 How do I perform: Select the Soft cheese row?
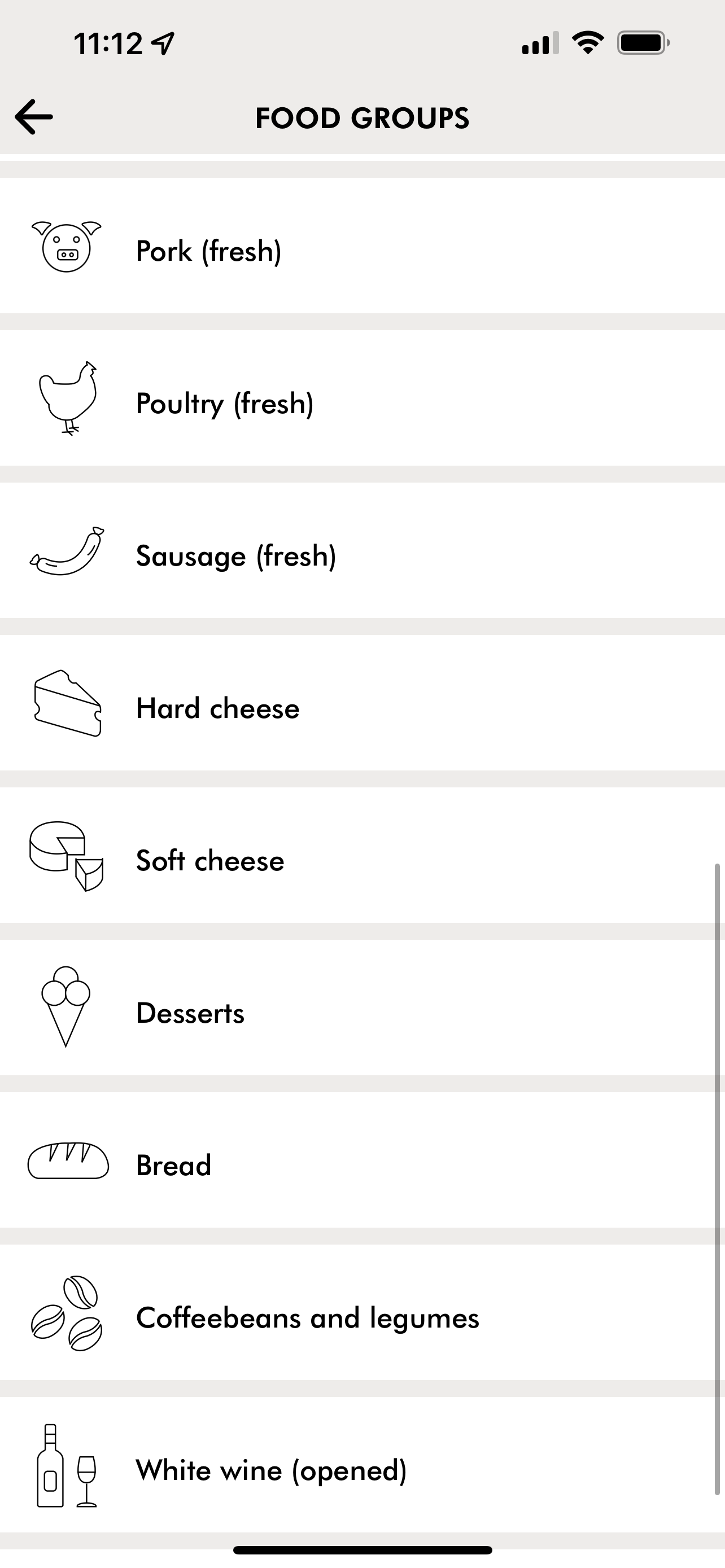(x=210, y=860)
